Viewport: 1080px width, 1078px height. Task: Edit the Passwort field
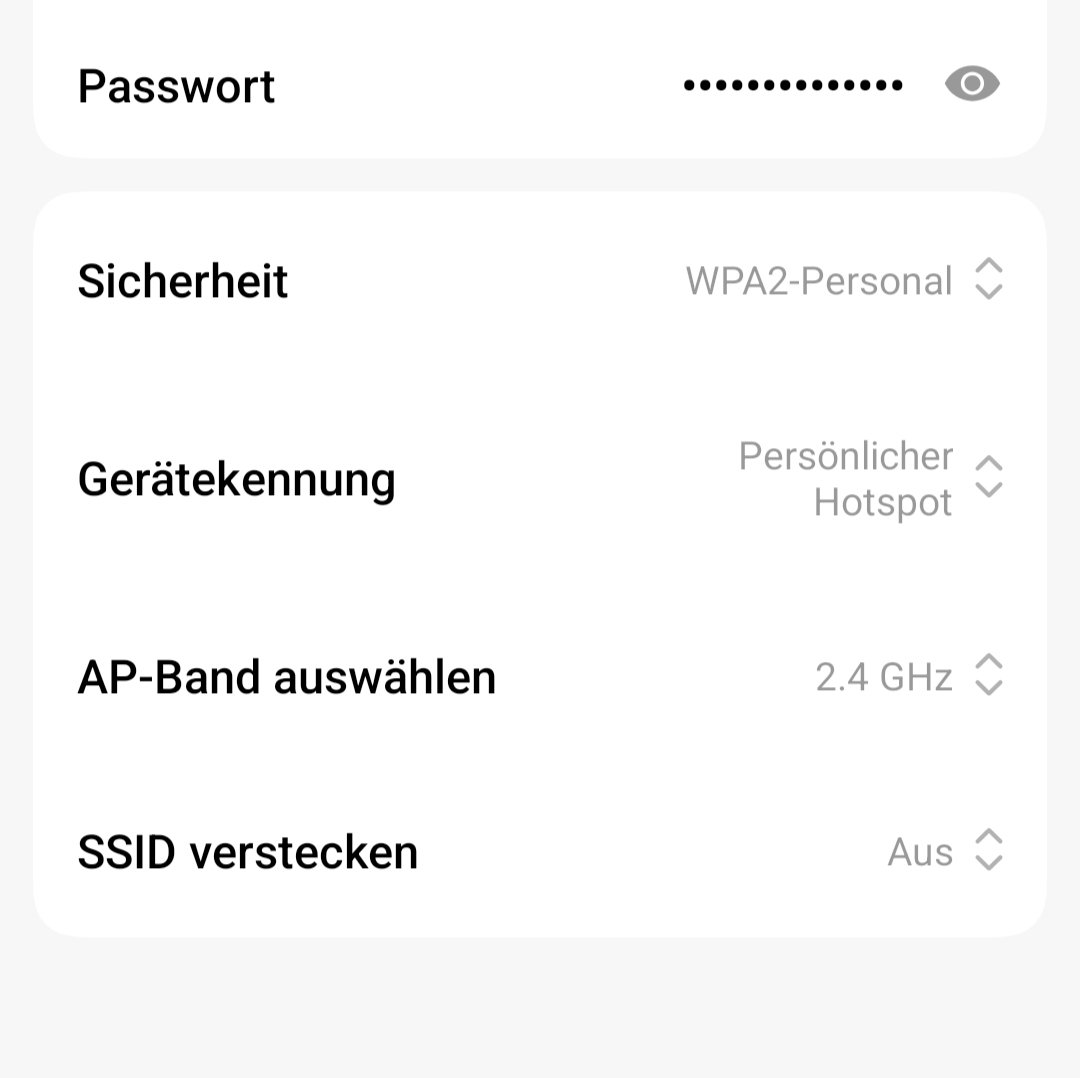[792, 85]
